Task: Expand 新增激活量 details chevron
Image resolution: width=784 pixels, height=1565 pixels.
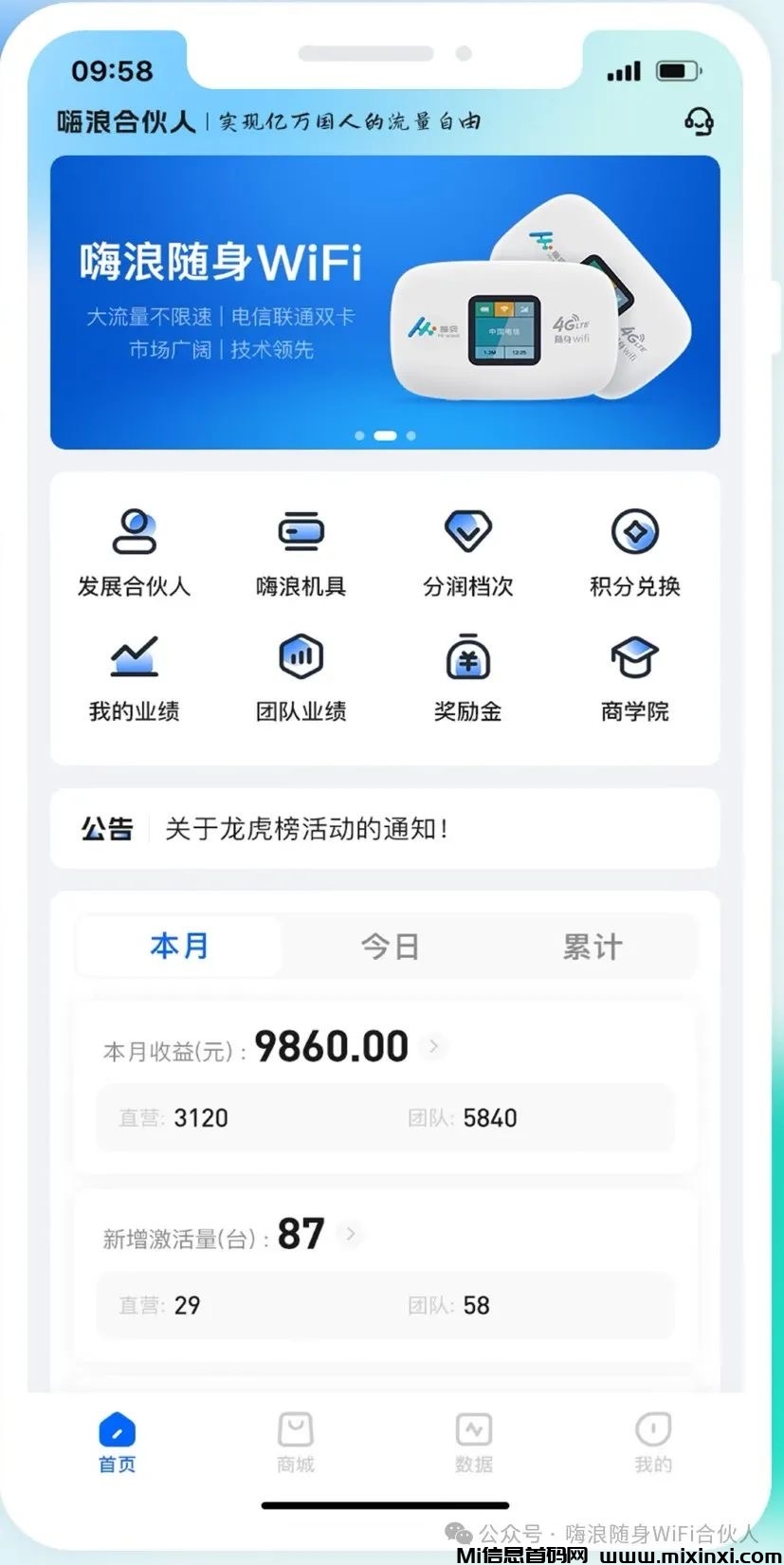Action: coord(352,1233)
